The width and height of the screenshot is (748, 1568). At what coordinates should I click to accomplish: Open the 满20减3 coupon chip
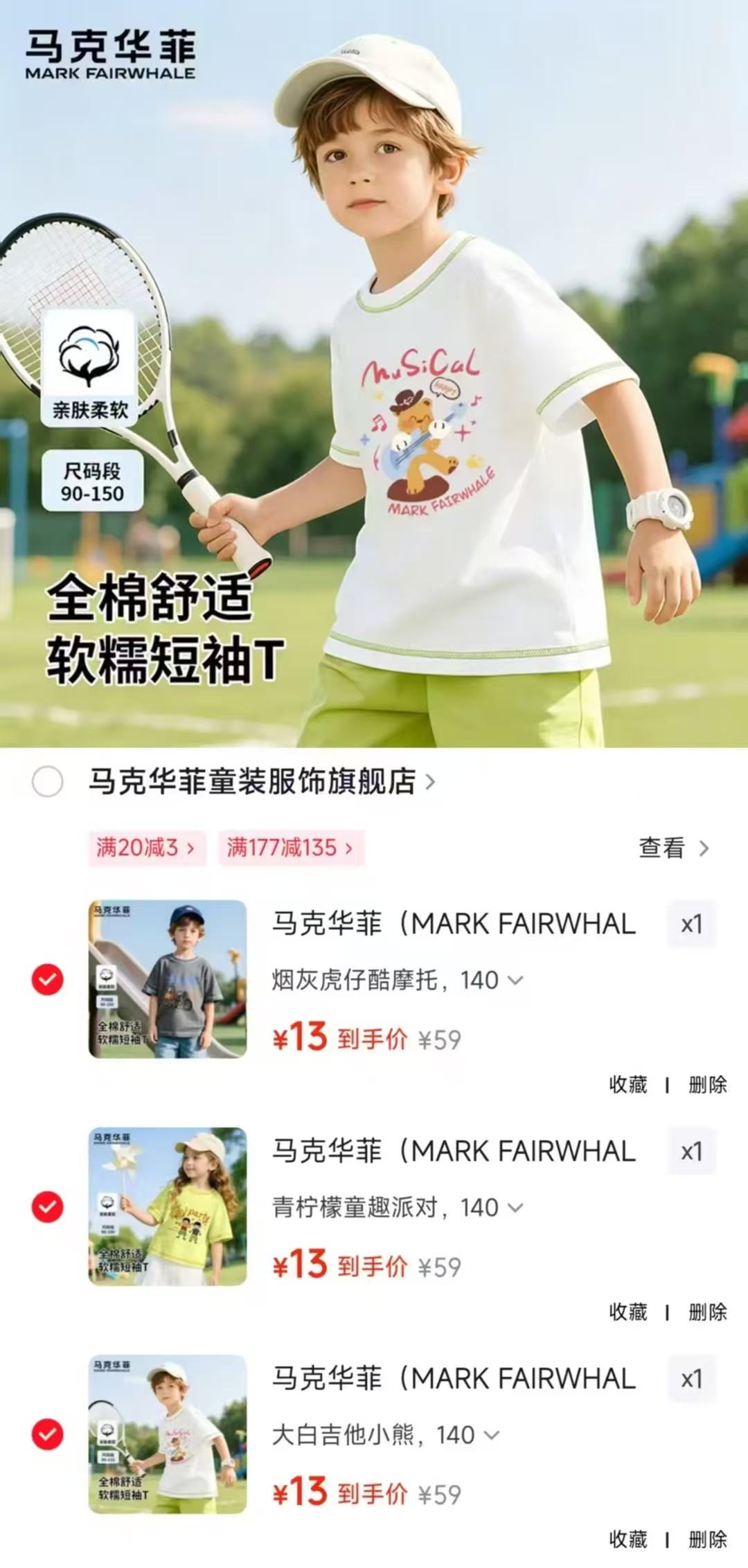[147, 848]
